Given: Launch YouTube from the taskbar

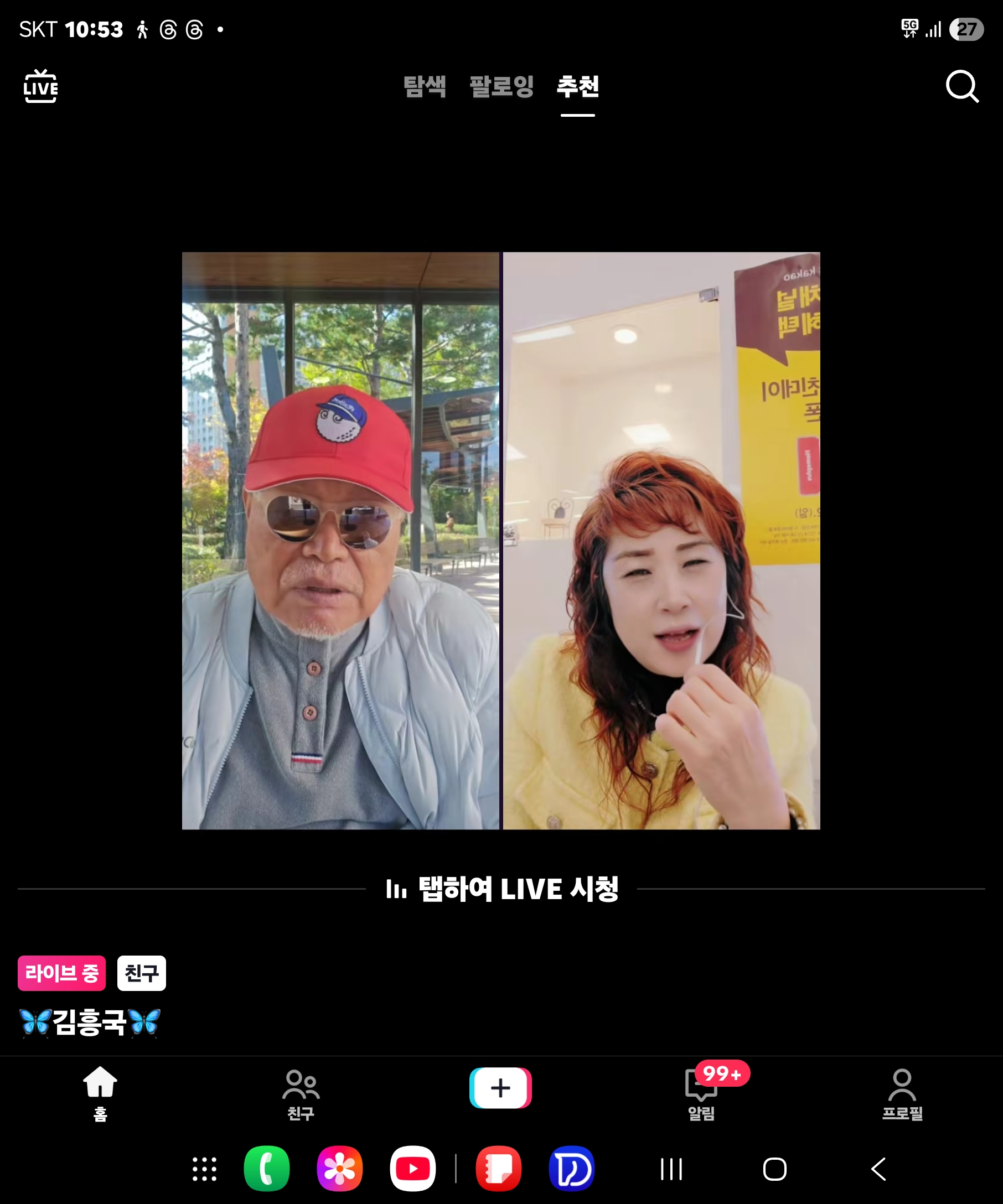Looking at the screenshot, I should [x=412, y=1169].
